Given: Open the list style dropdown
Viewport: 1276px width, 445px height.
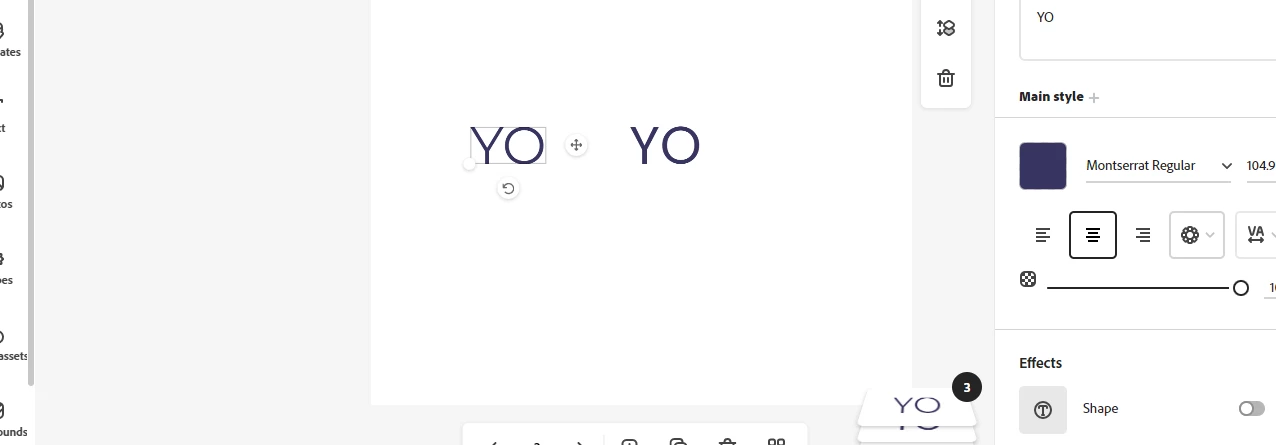Looking at the screenshot, I should pos(1196,235).
